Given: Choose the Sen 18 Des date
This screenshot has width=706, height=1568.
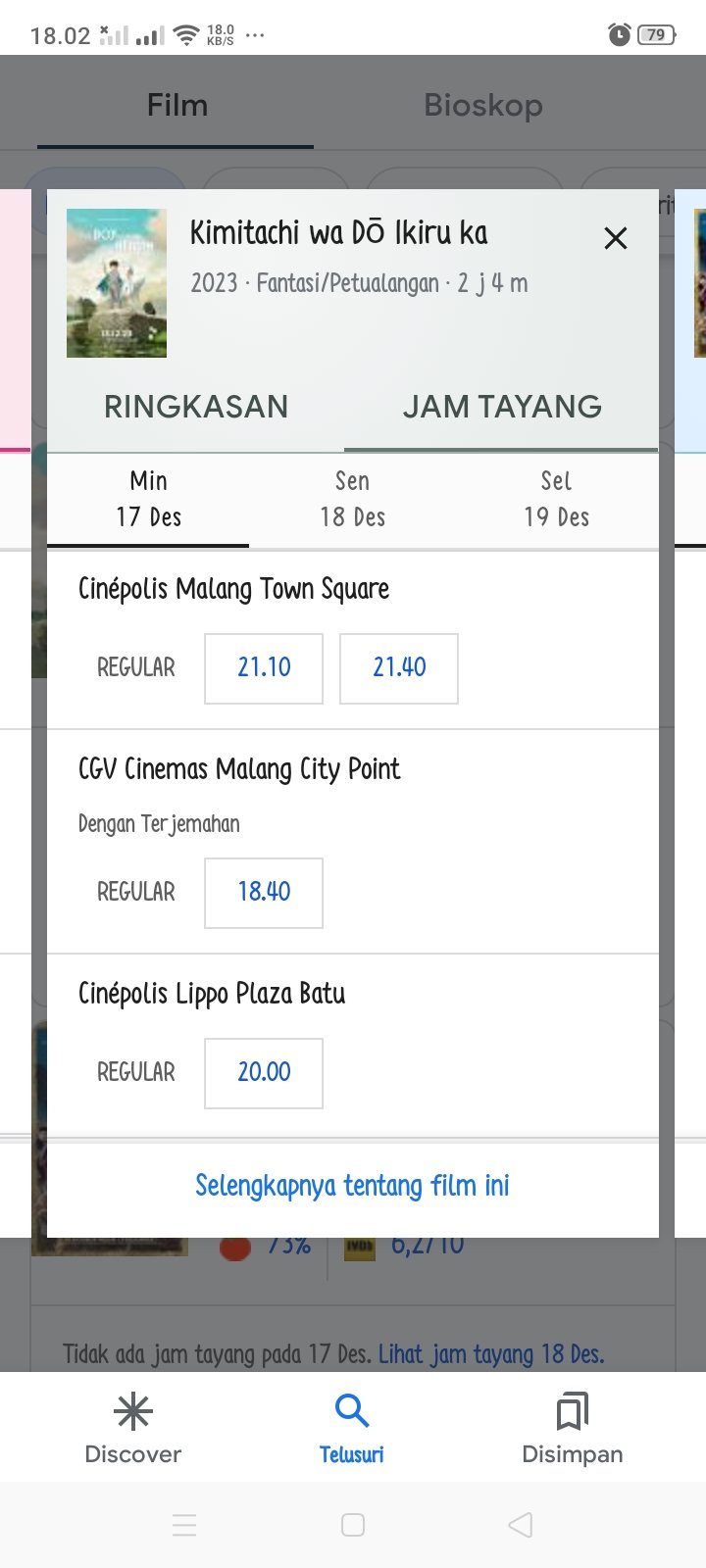Looking at the screenshot, I should pyautogui.click(x=353, y=499).
